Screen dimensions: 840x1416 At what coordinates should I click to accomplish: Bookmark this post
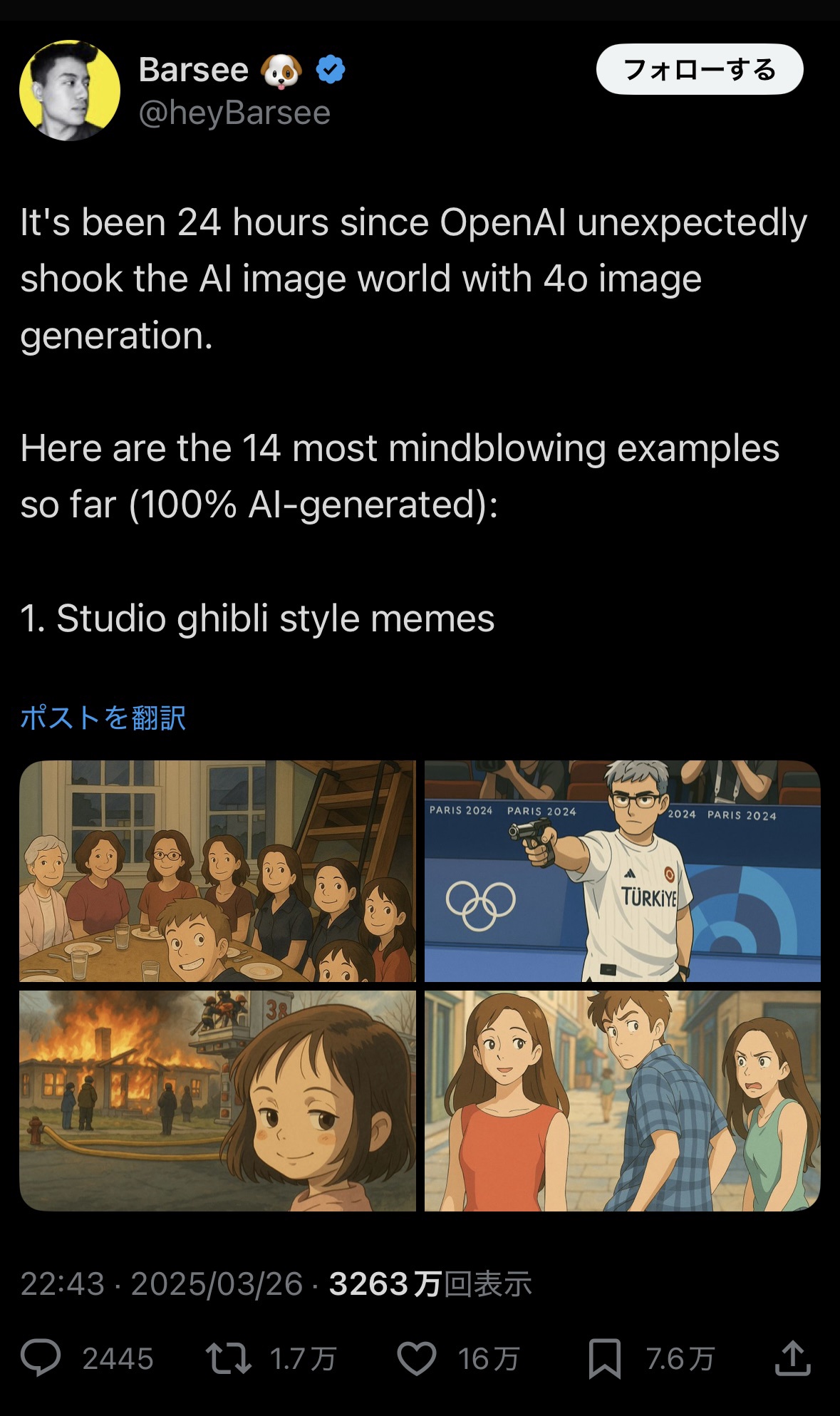pos(604,1358)
